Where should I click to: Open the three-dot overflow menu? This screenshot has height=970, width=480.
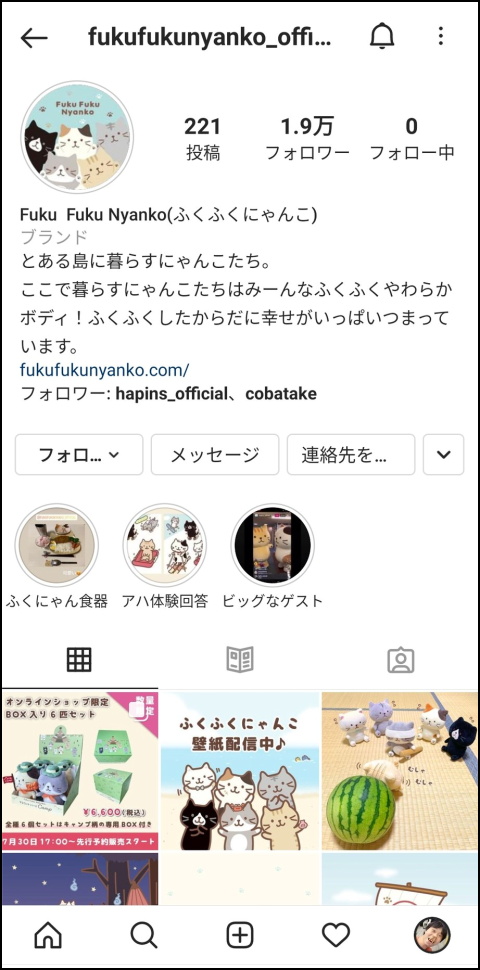[440, 36]
